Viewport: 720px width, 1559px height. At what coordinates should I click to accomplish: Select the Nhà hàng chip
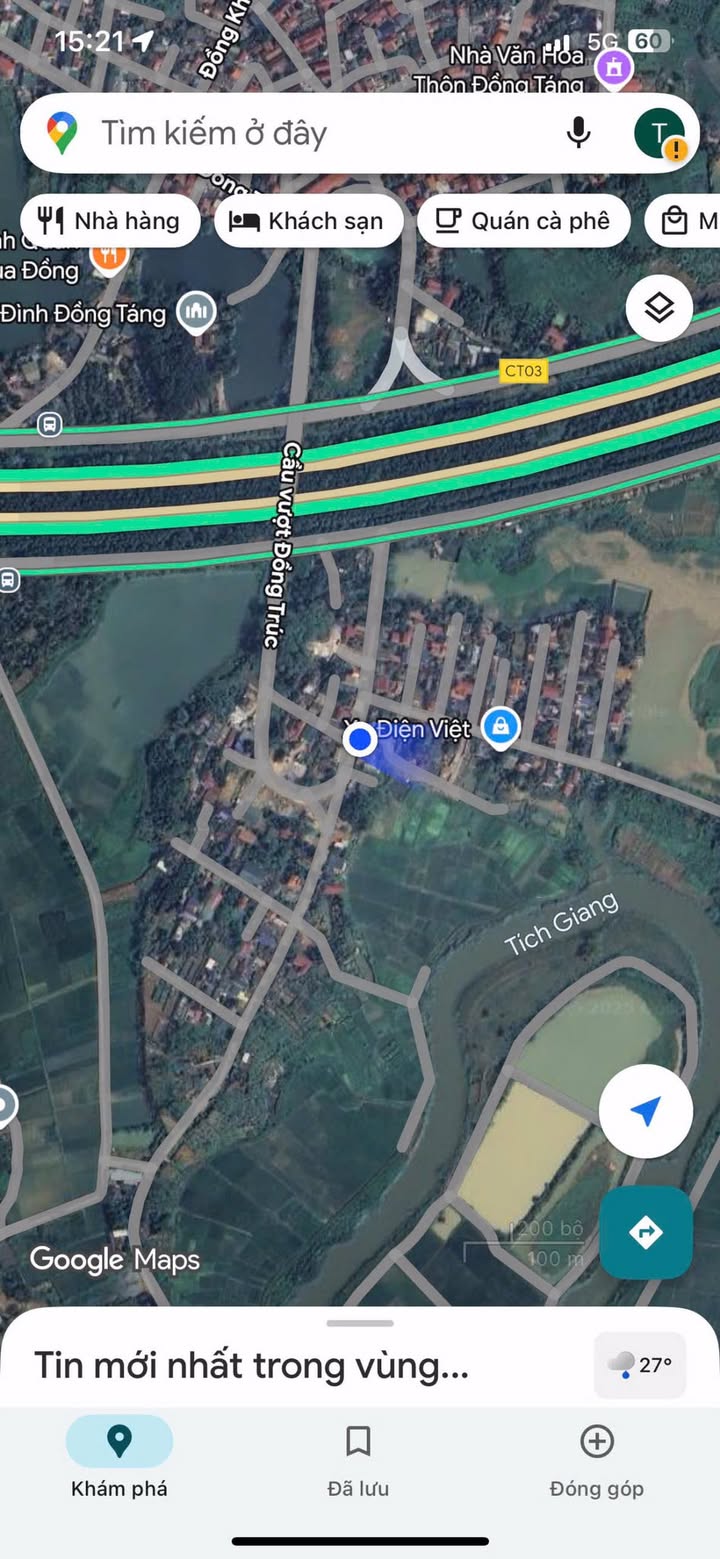pos(108,221)
